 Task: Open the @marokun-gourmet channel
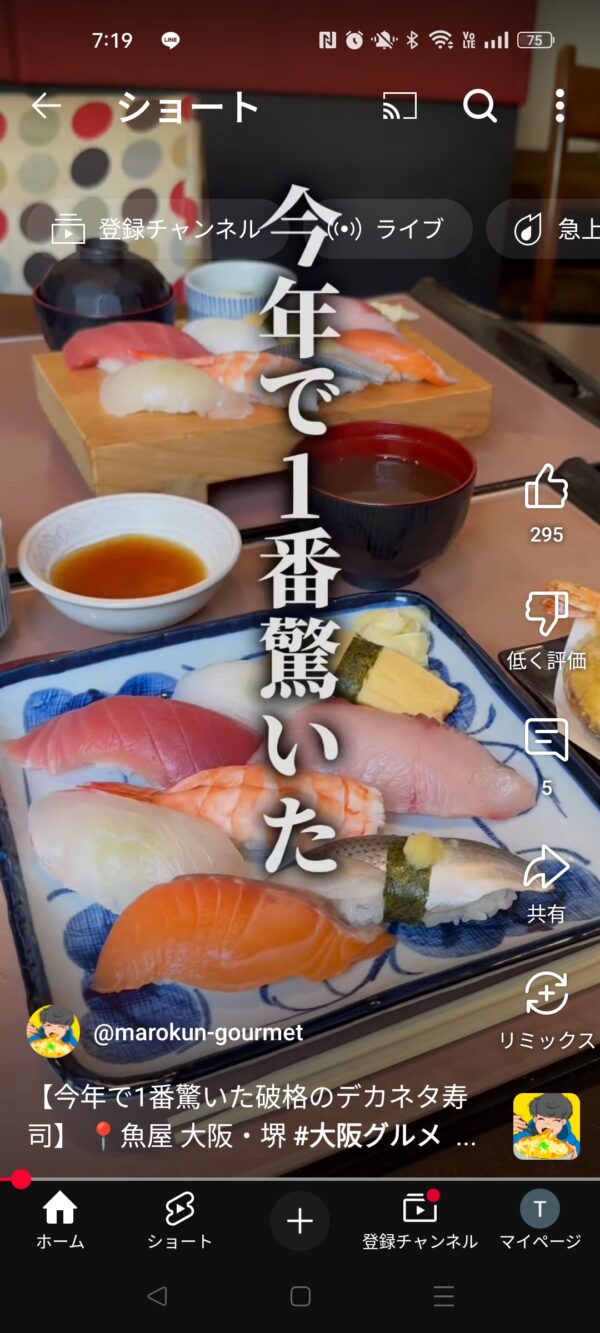pyautogui.click(x=197, y=1032)
